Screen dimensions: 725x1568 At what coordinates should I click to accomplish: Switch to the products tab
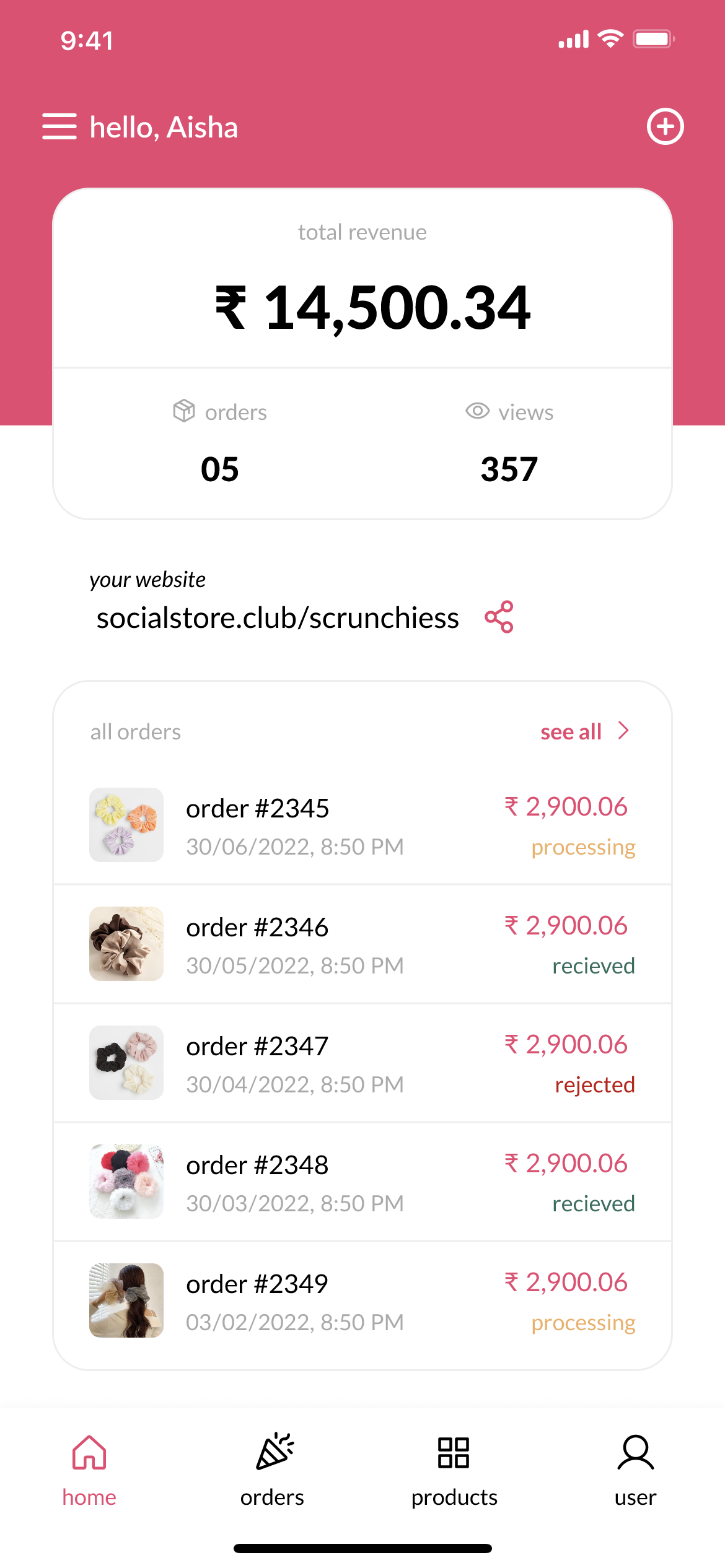pyautogui.click(x=454, y=1470)
